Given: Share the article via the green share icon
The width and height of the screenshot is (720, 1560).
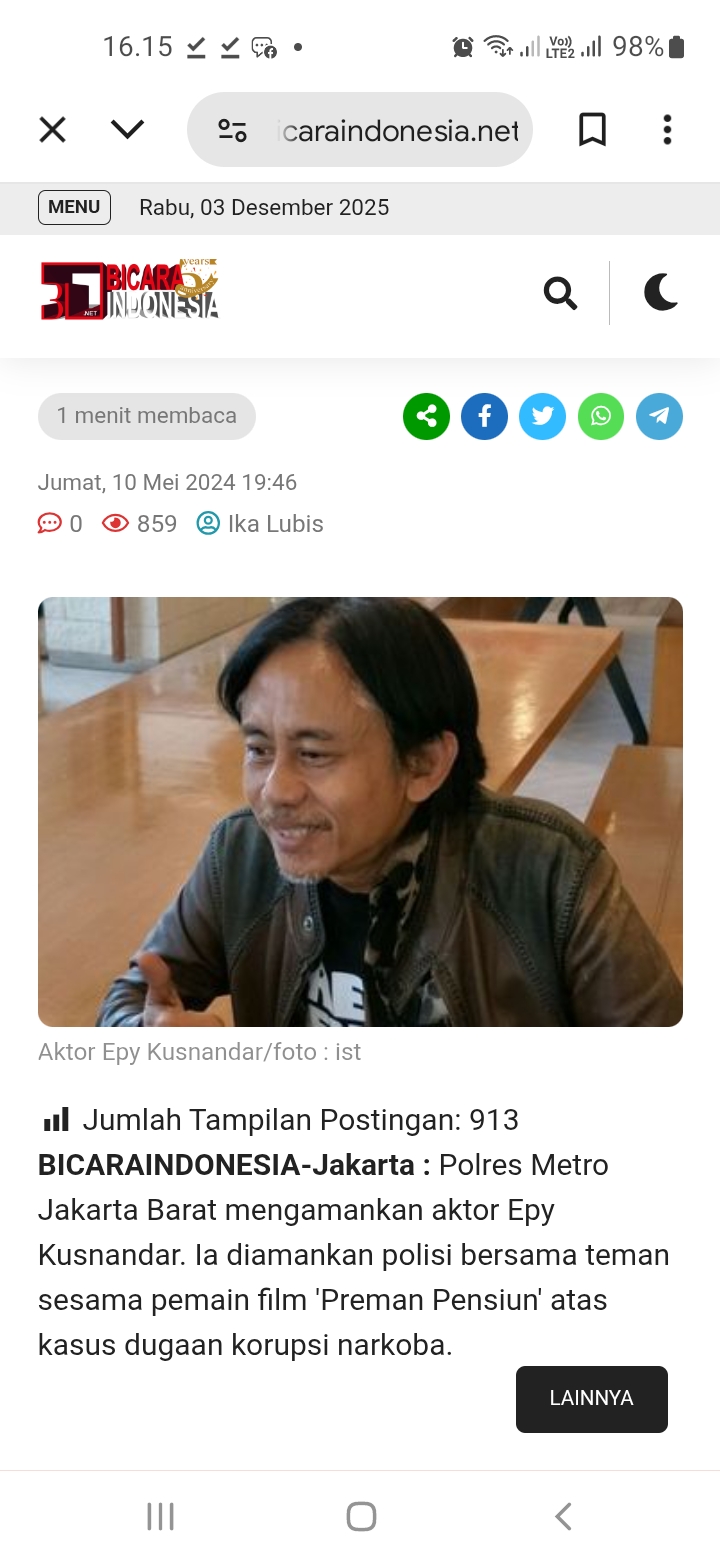Looking at the screenshot, I should 426,416.
